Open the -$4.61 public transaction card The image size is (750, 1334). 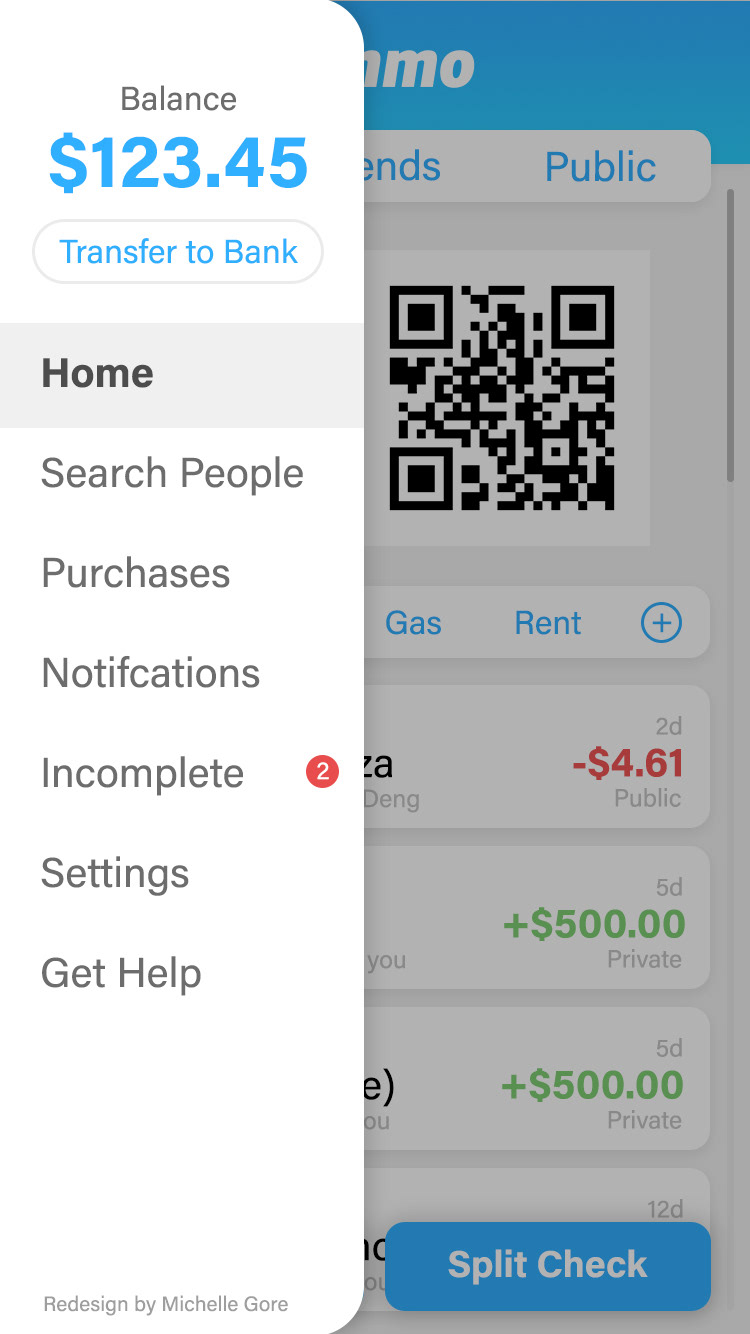pyautogui.click(x=537, y=757)
